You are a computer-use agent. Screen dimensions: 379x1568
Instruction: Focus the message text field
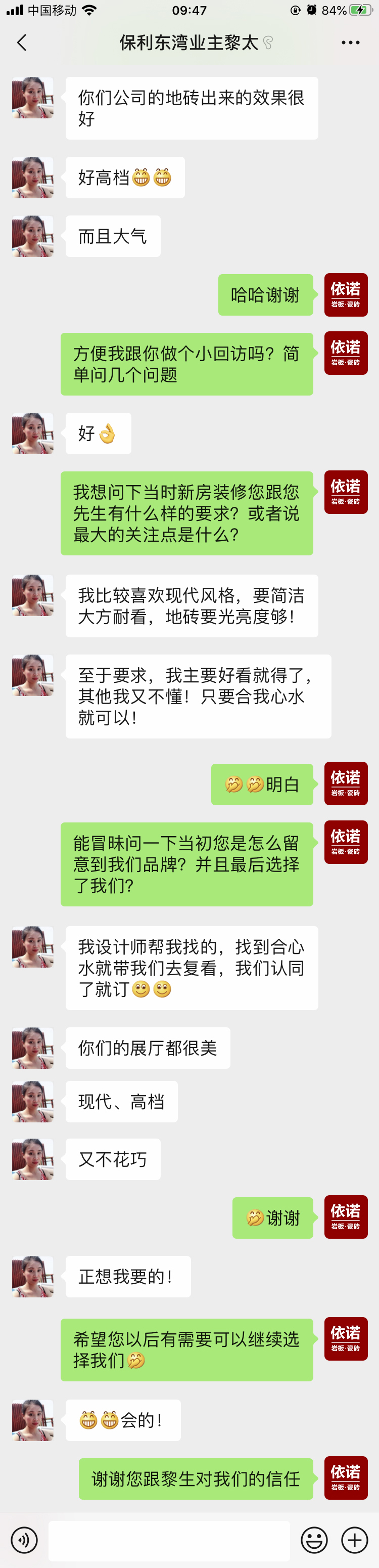[169, 1540]
